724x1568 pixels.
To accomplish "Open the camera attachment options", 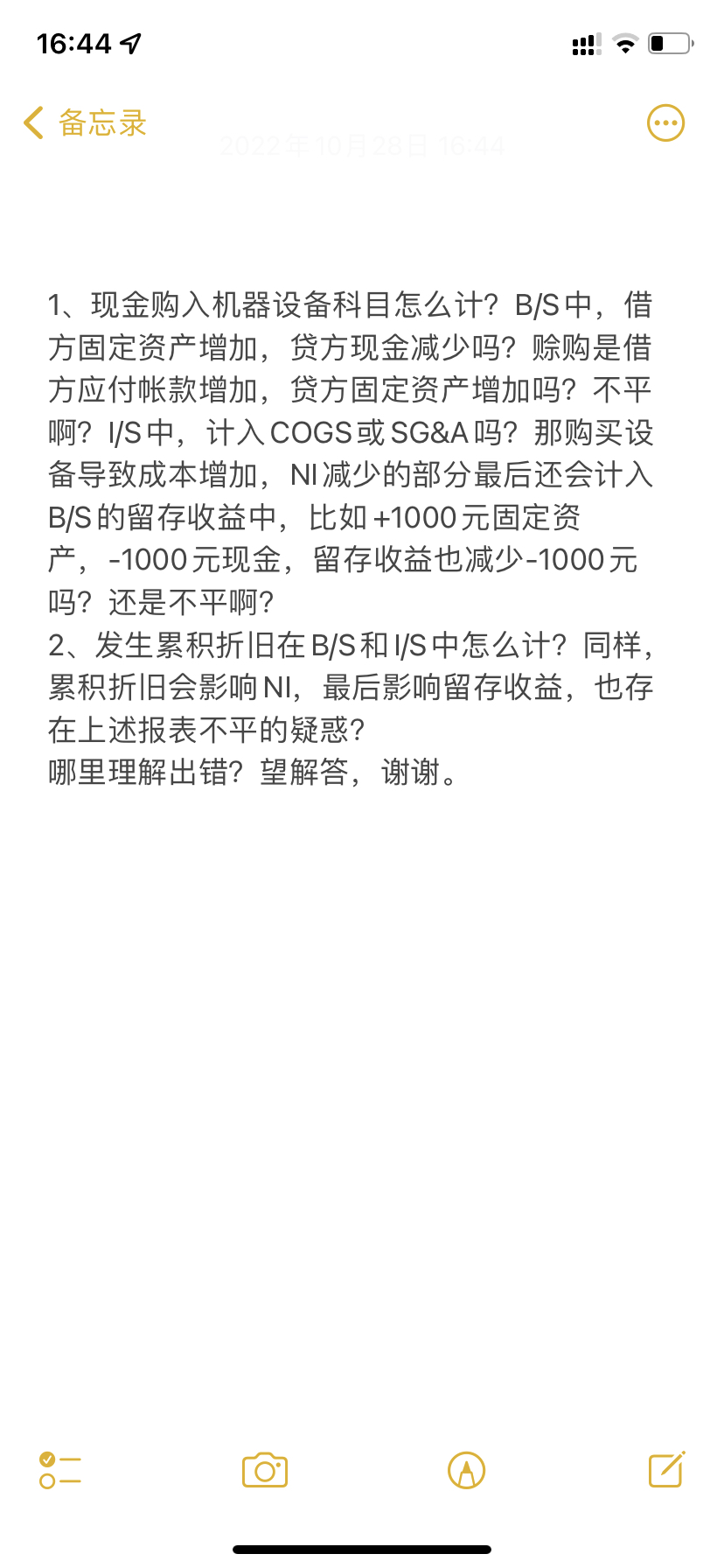I will (x=265, y=1470).
